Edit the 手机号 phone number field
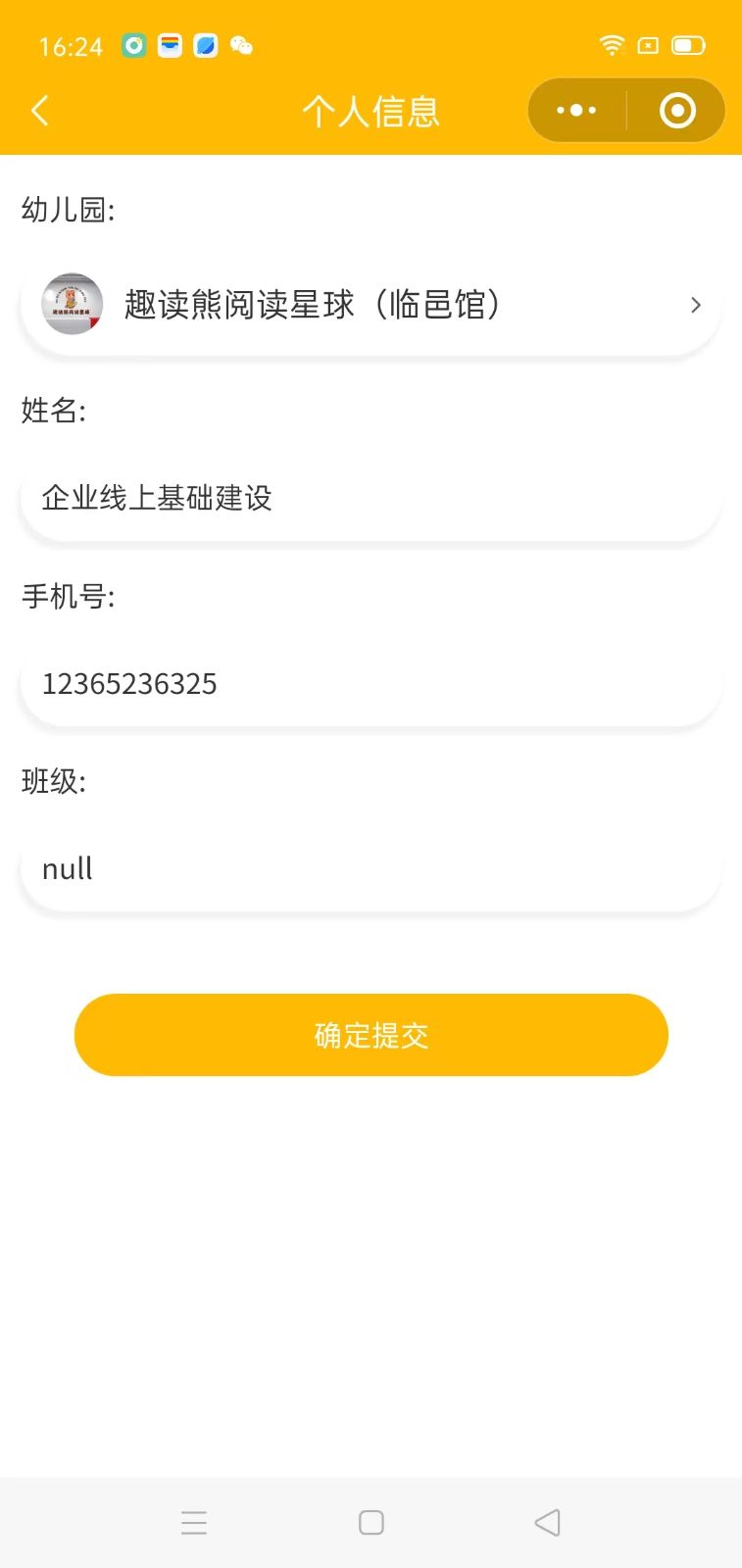 tap(371, 683)
